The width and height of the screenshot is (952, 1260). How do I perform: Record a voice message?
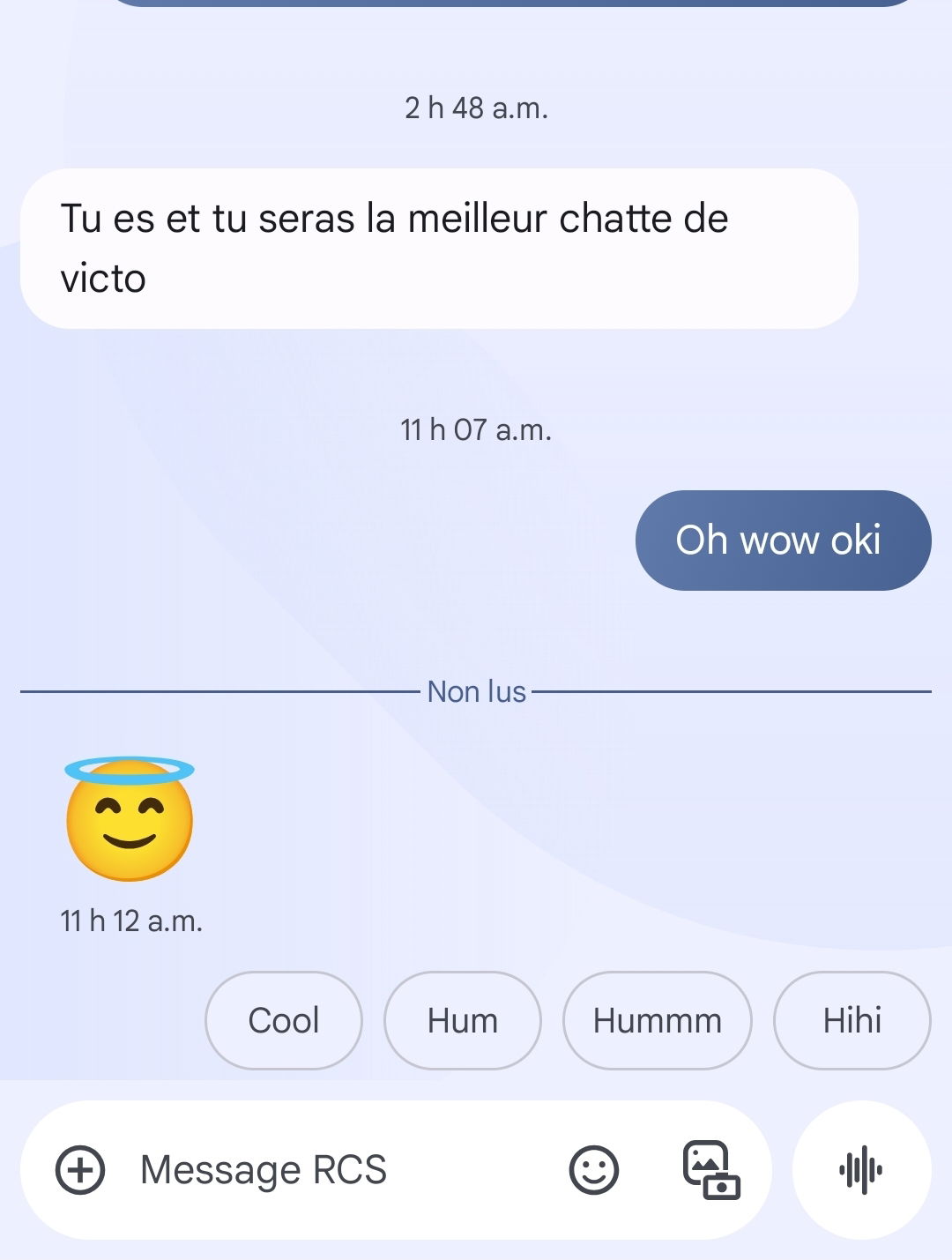click(861, 1170)
